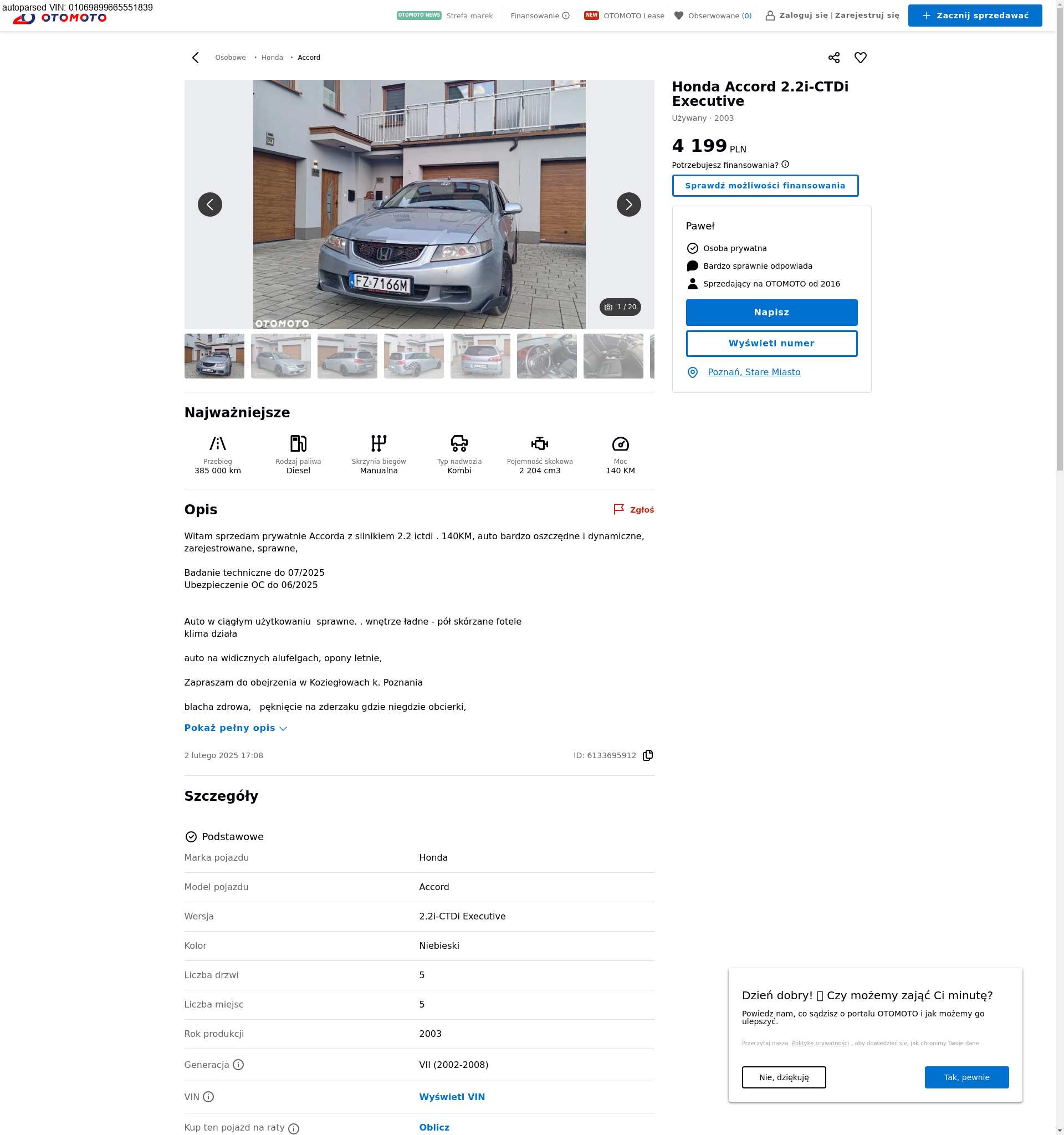The image size is (1064, 1135).
Task: Go back using the breadcrumb arrow
Action: (x=195, y=58)
